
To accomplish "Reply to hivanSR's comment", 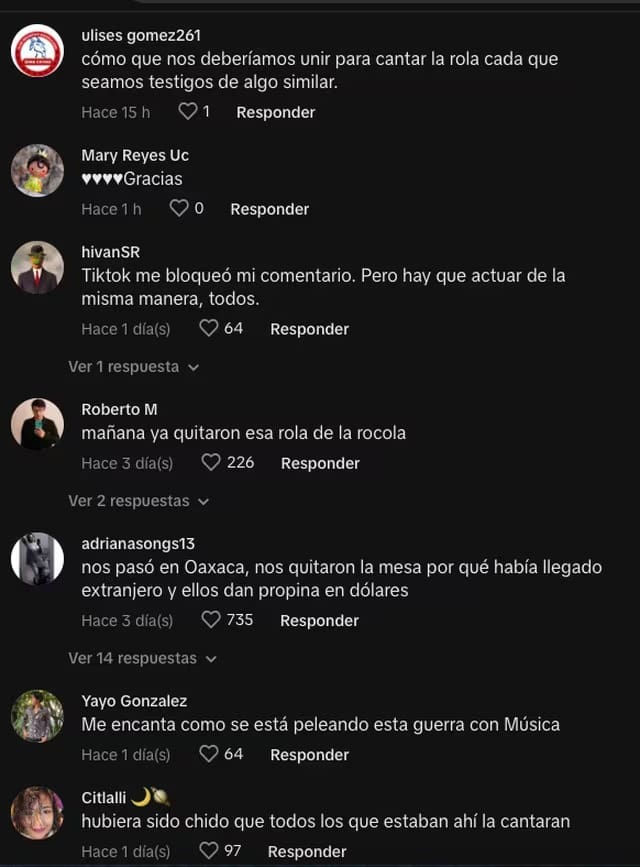I will click(x=309, y=328).
